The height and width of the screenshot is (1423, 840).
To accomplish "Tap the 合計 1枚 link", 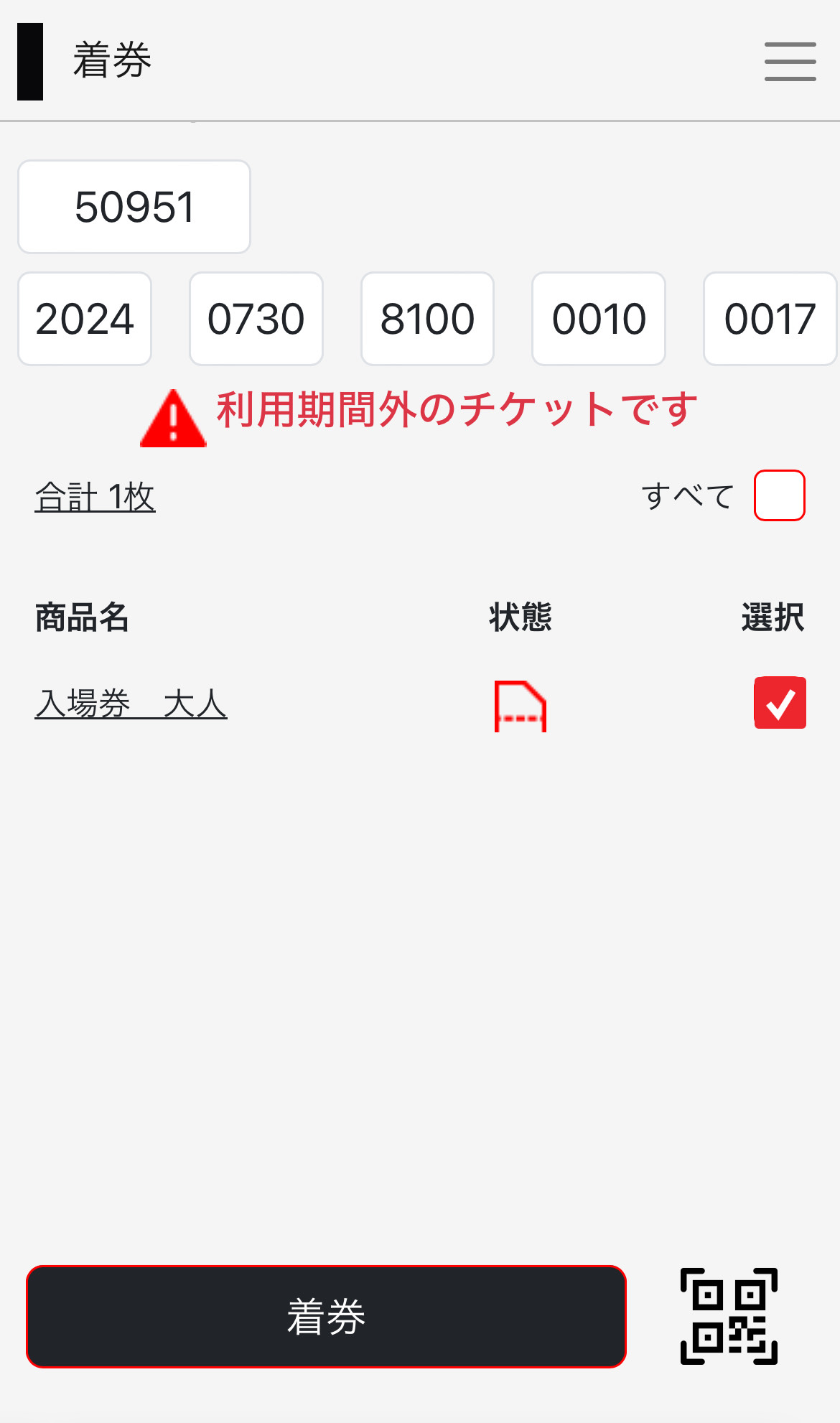I will [95, 497].
